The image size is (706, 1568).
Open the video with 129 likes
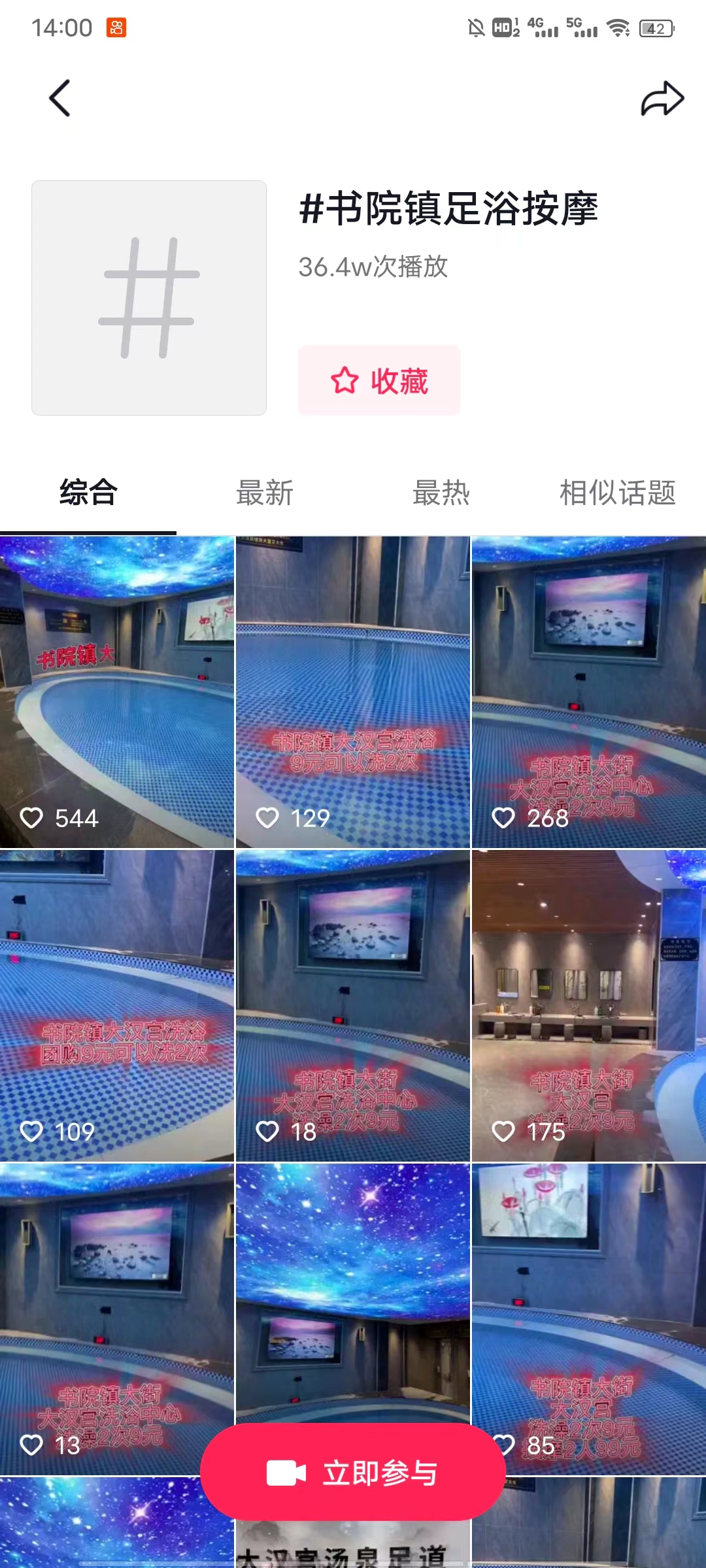pyautogui.click(x=353, y=691)
